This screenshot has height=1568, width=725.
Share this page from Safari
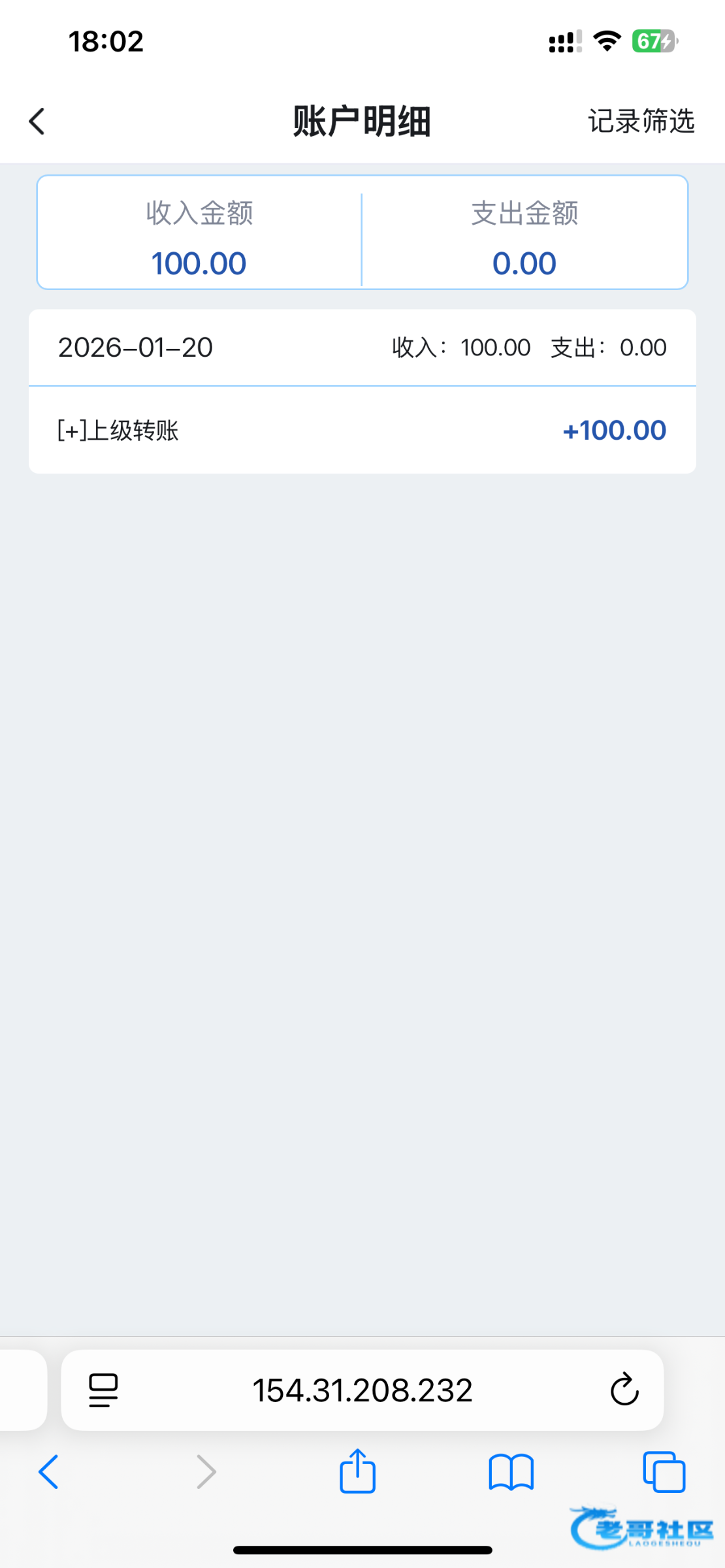click(x=357, y=1472)
